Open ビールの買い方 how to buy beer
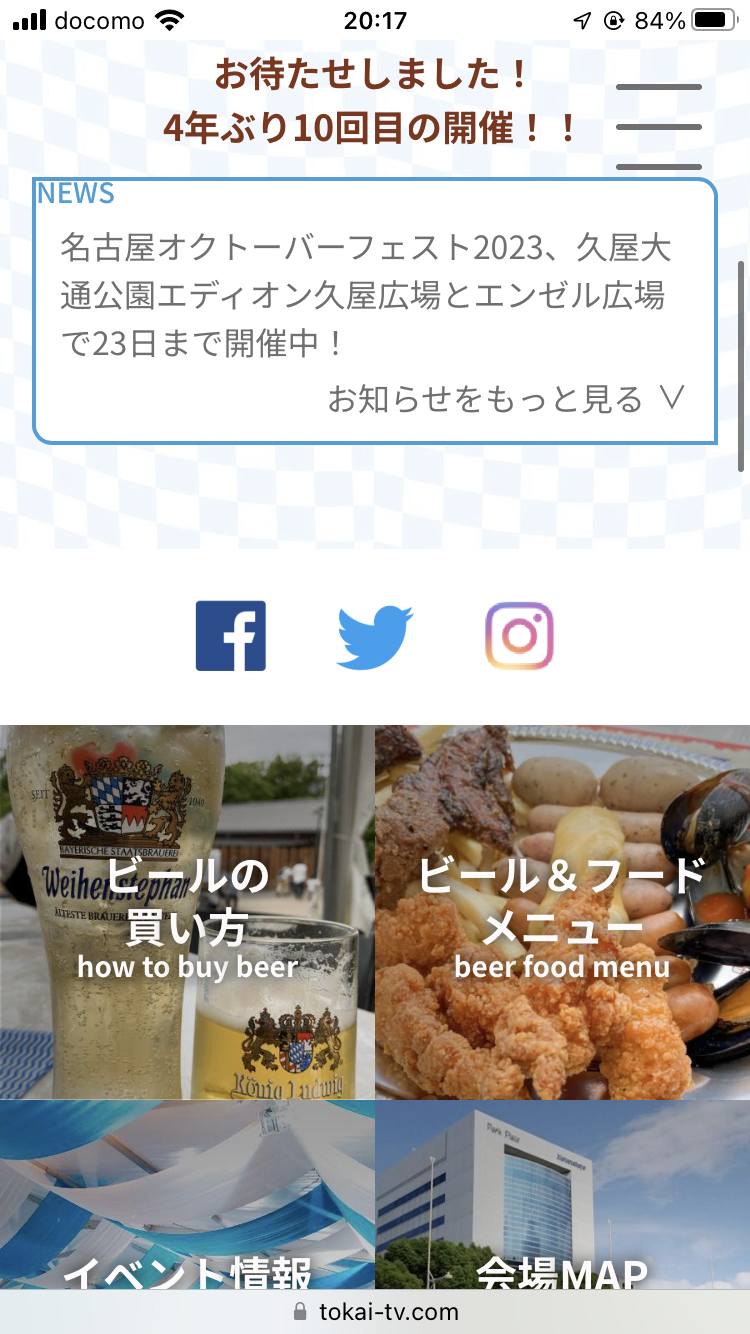The height and width of the screenshot is (1334, 750). click(x=187, y=912)
